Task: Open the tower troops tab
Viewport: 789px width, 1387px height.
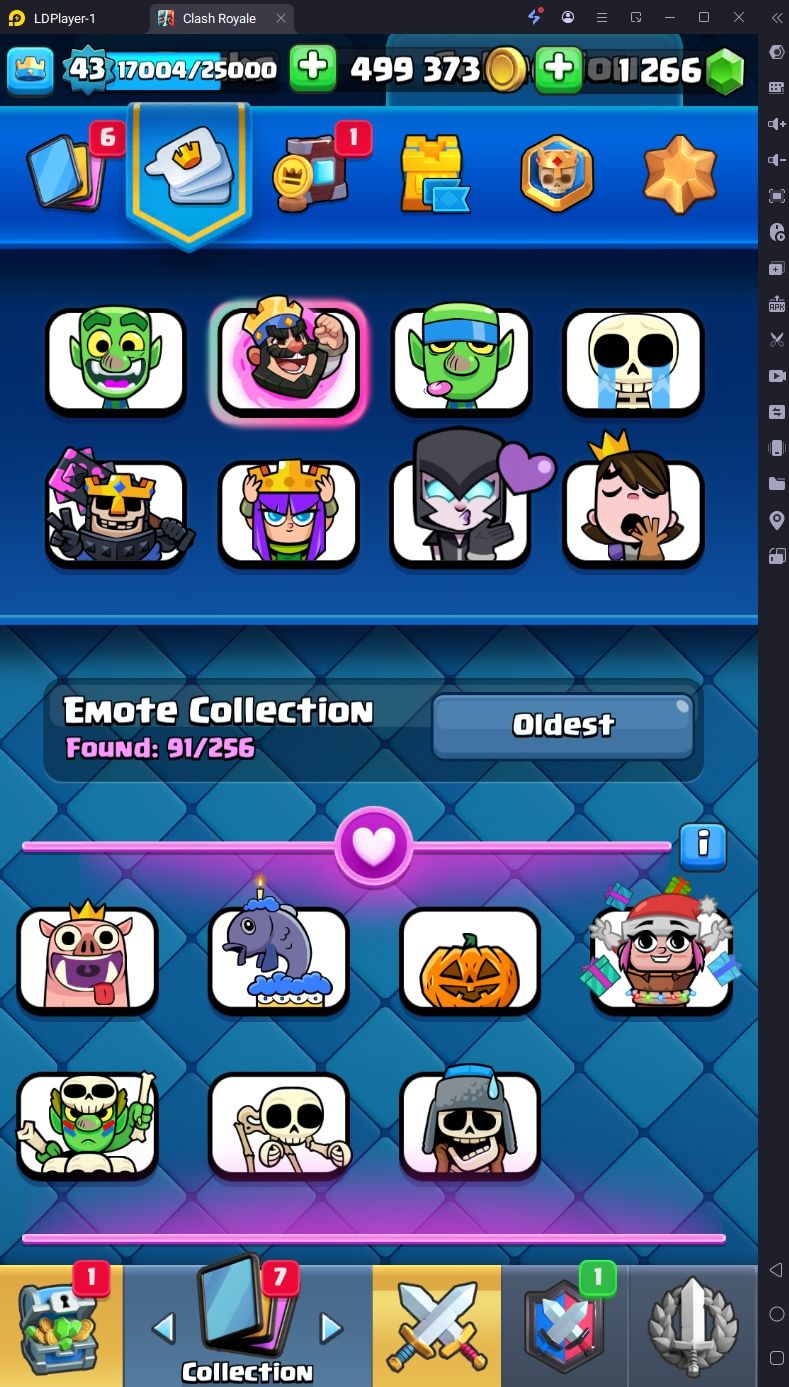Action: coord(557,174)
